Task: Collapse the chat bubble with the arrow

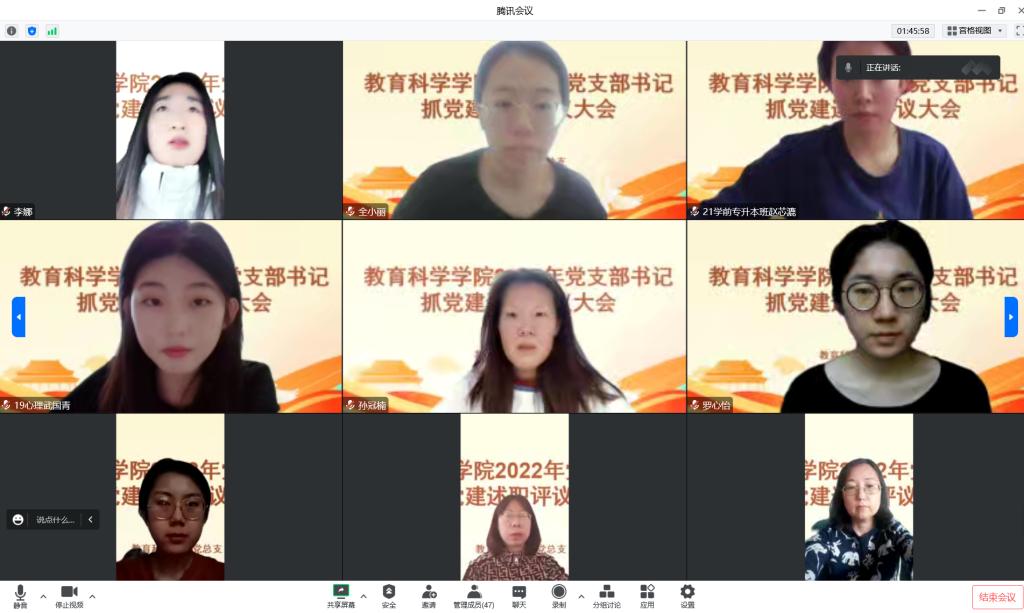Action: (x=90, y=519)
